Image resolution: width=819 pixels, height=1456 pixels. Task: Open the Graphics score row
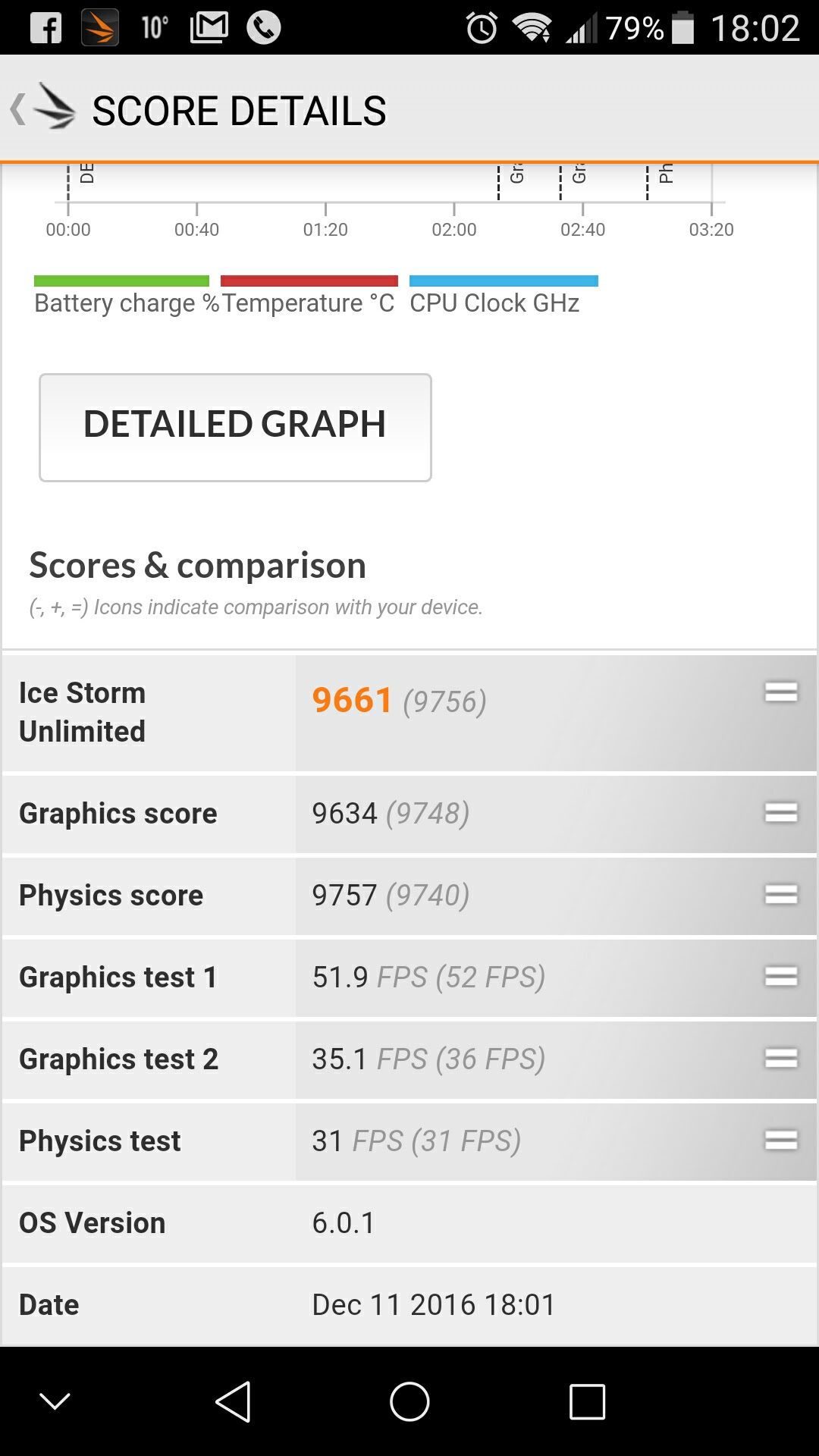coord(409,814)
